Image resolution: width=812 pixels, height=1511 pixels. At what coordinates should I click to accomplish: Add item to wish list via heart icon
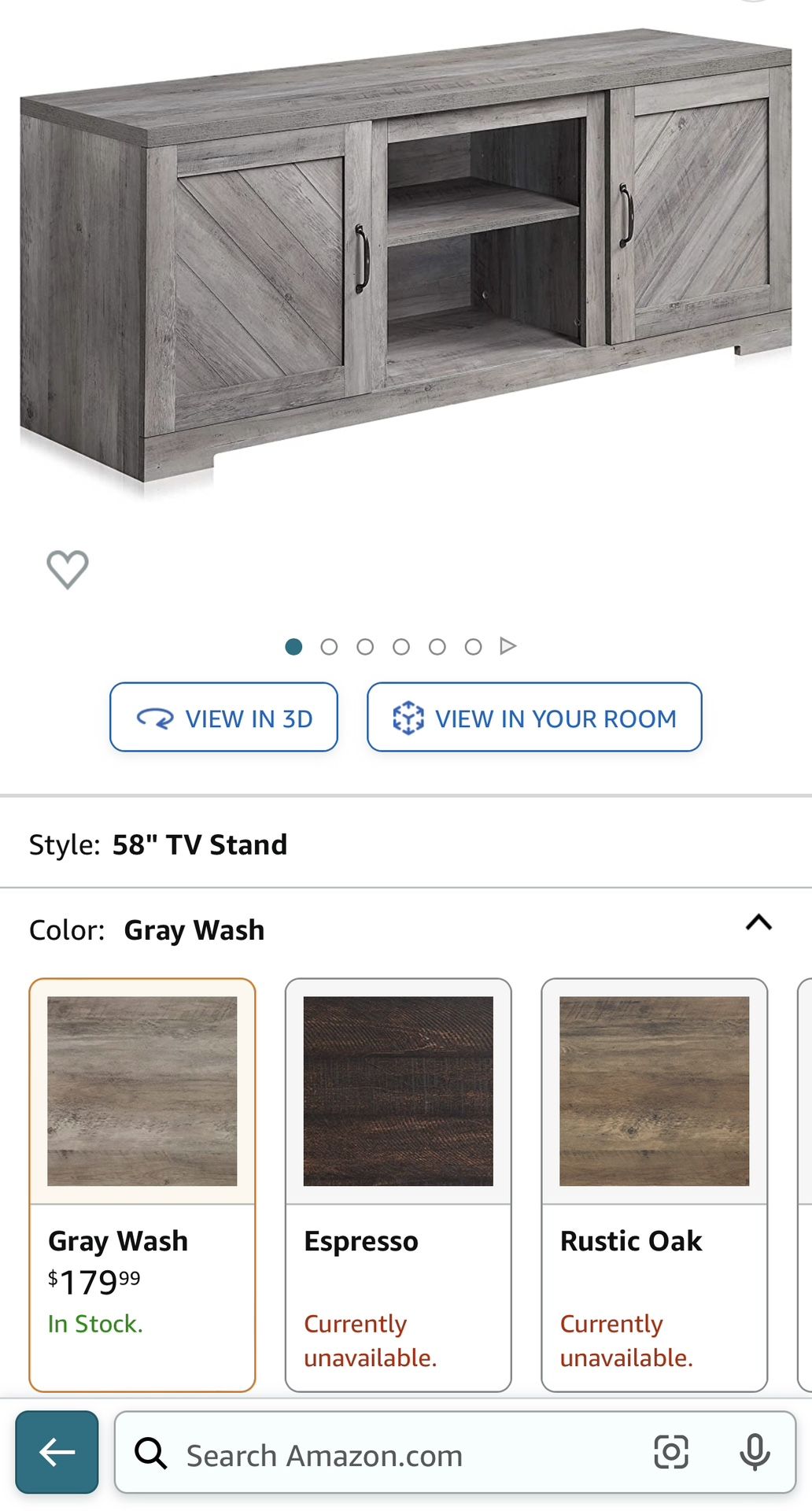click(x=66, y=569)
